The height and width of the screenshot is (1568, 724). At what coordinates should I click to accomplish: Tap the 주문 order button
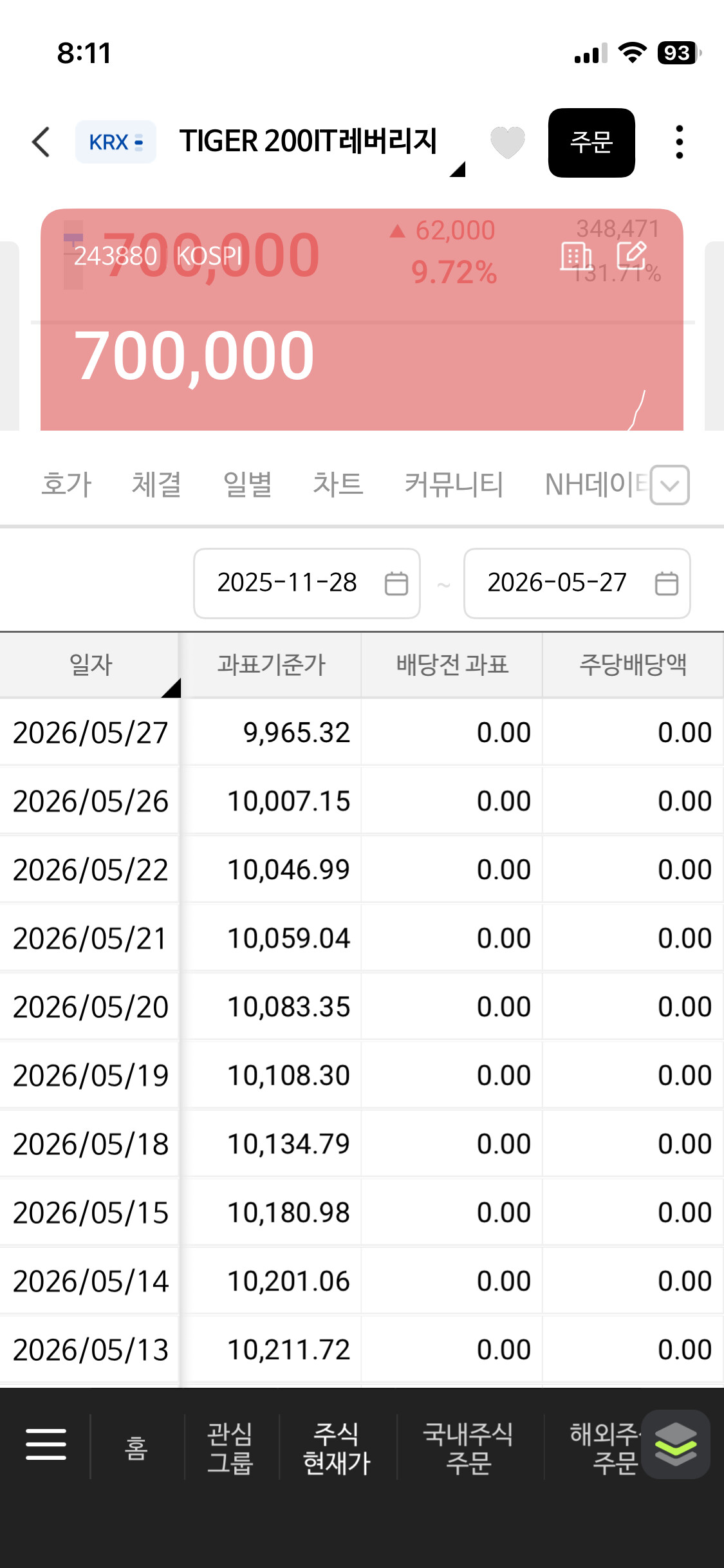[591, 143]
